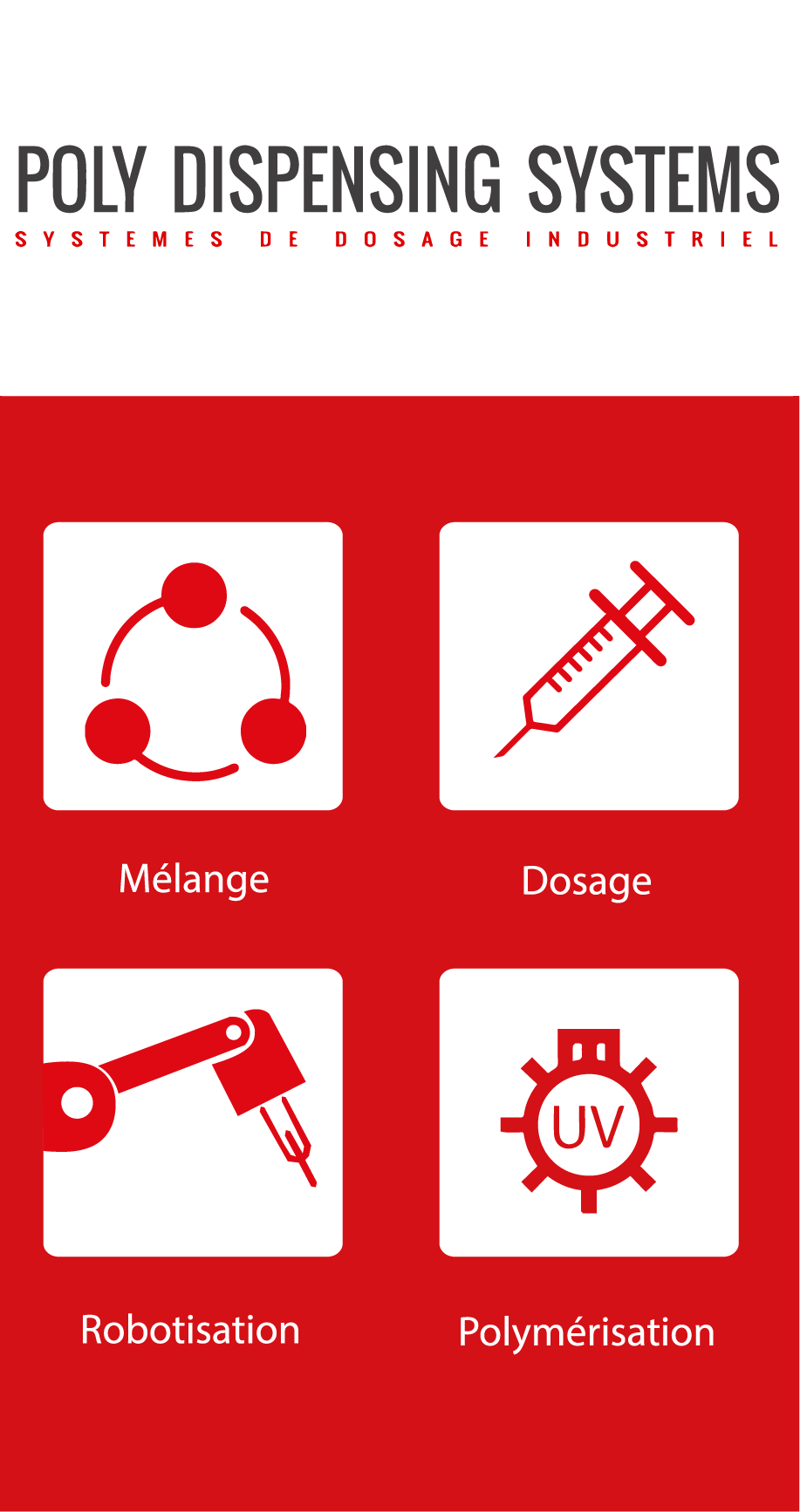Go to the Polymérisation UV tile
The width and height of the screenshot is (800, 1512).
pyautogui.click(x=589, y=1112)
